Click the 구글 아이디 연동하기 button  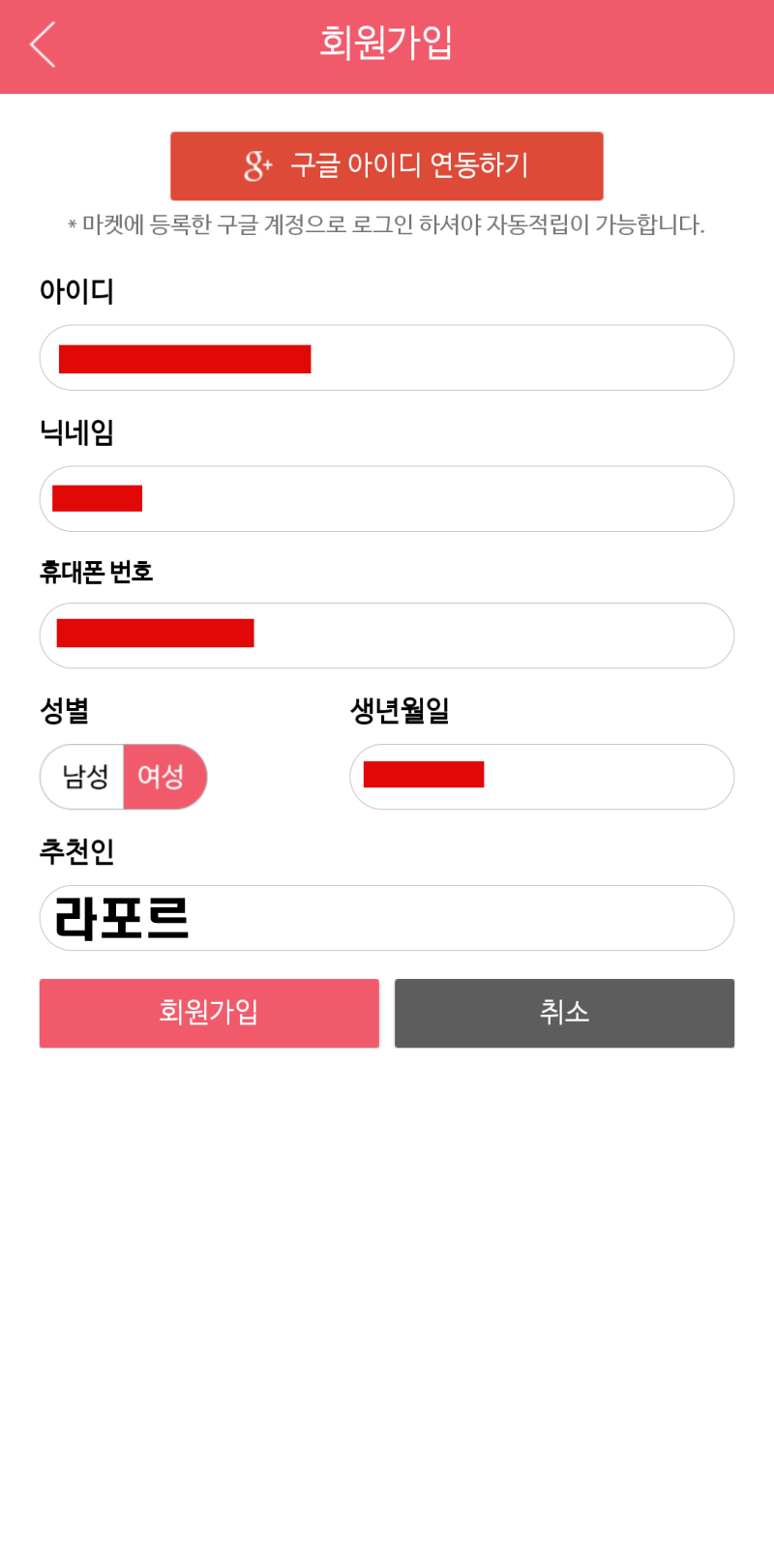click(x=387, y=164)
